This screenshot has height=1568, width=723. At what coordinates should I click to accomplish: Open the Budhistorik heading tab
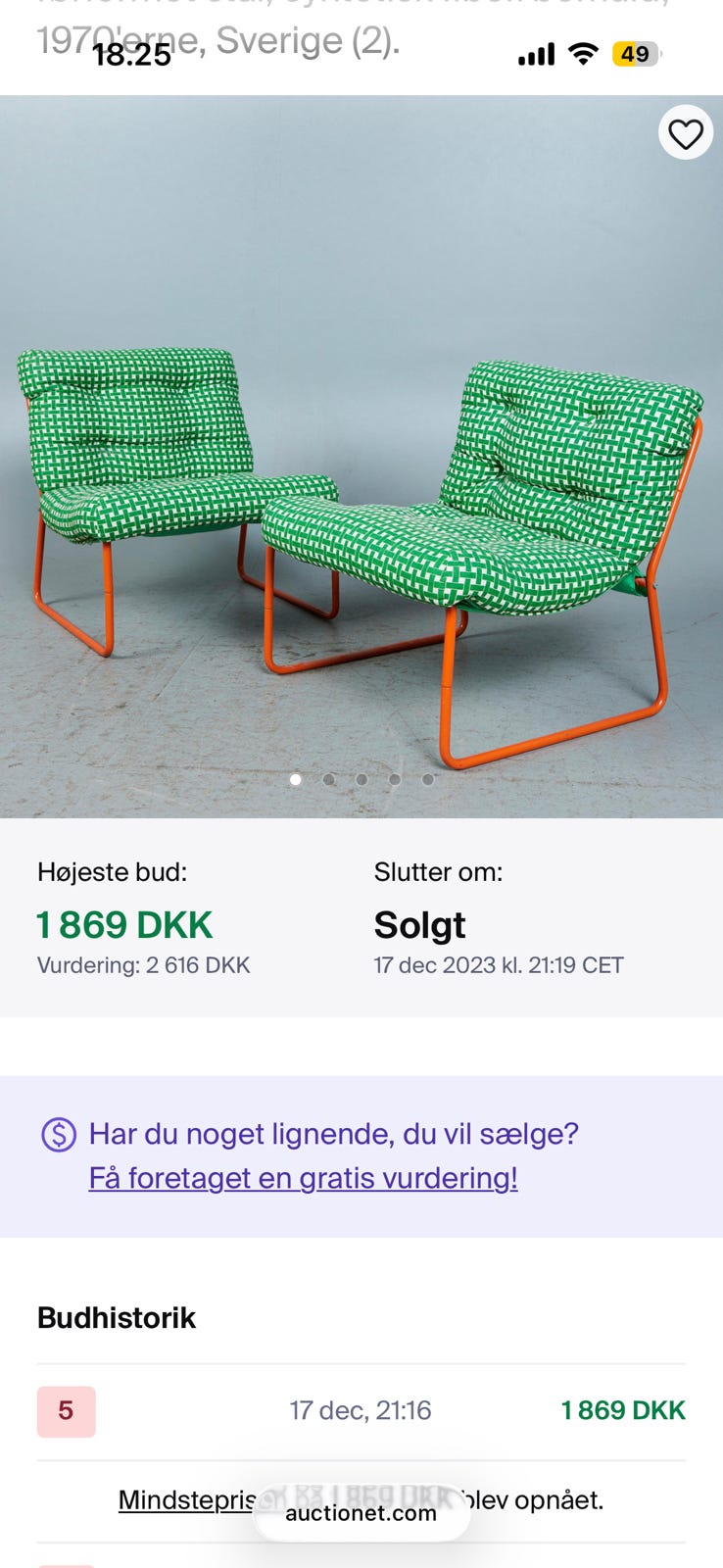click(116, 1318)
